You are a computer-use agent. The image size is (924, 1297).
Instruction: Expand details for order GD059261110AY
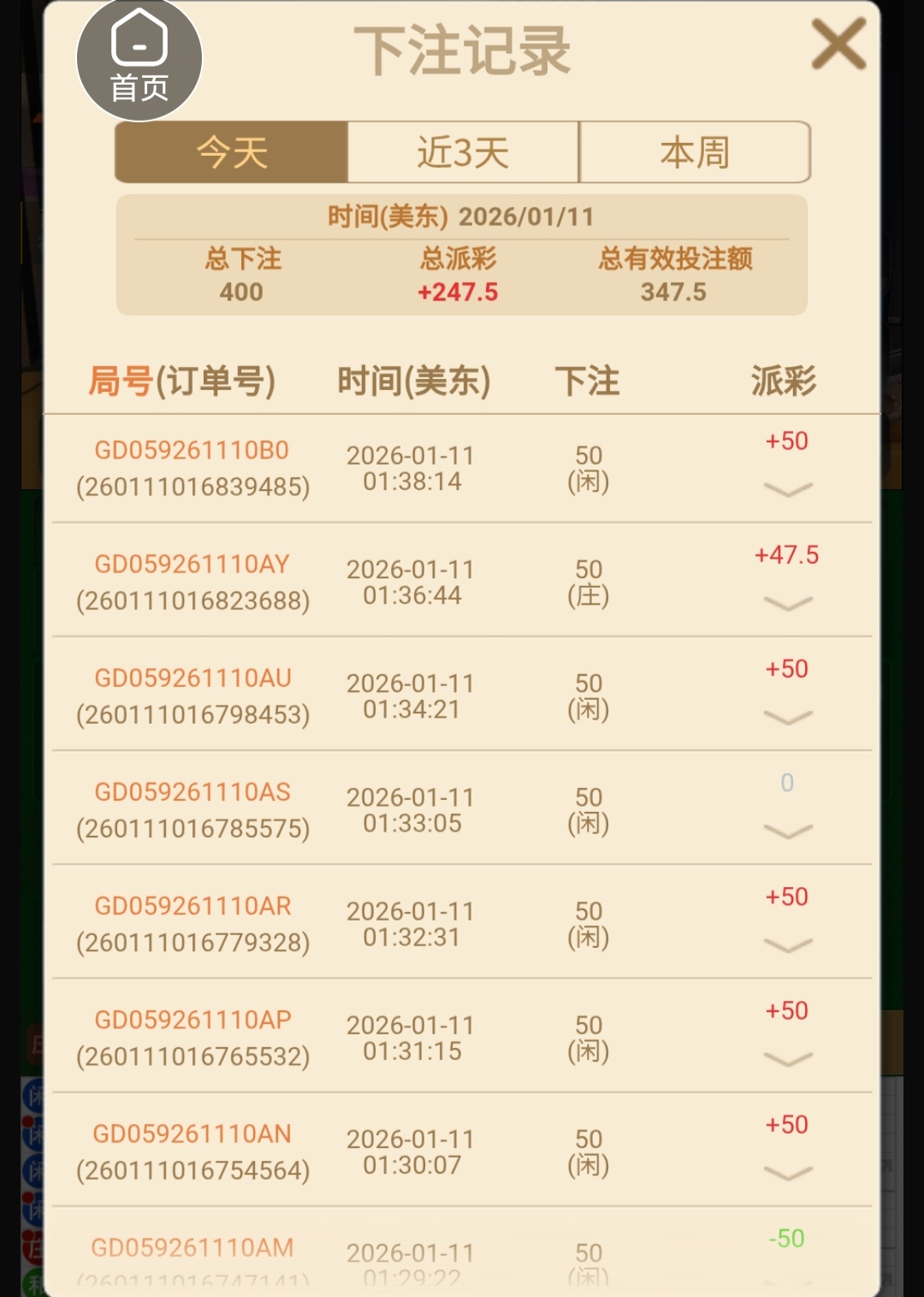pos(787,603)
